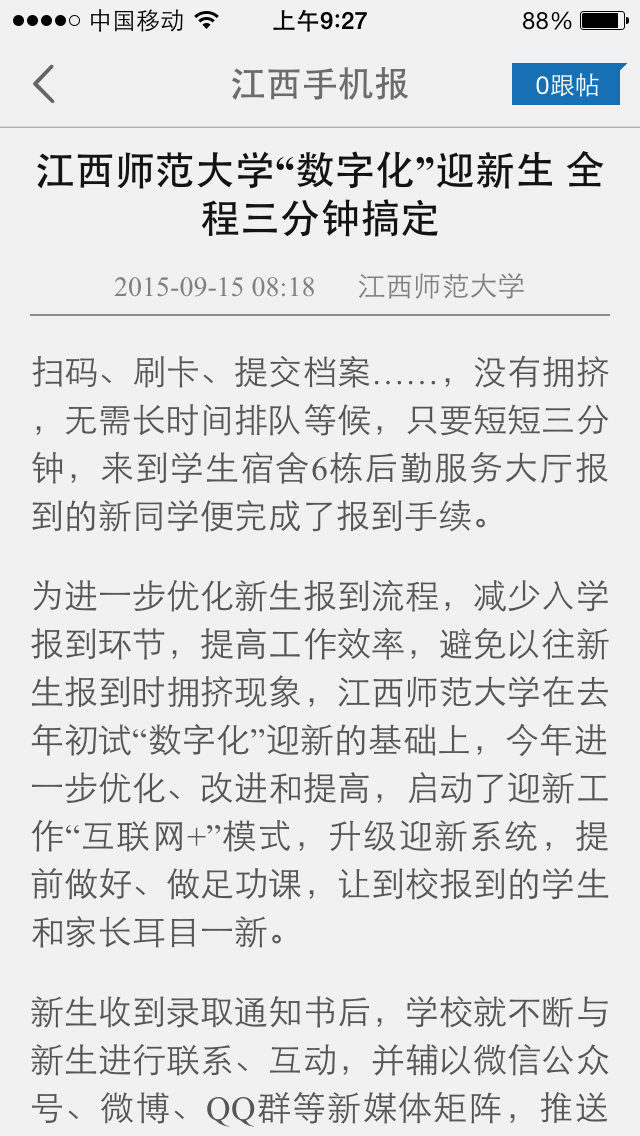Open the 0跟帖 comments button
640x1136 pixels.
coord(568,85)
